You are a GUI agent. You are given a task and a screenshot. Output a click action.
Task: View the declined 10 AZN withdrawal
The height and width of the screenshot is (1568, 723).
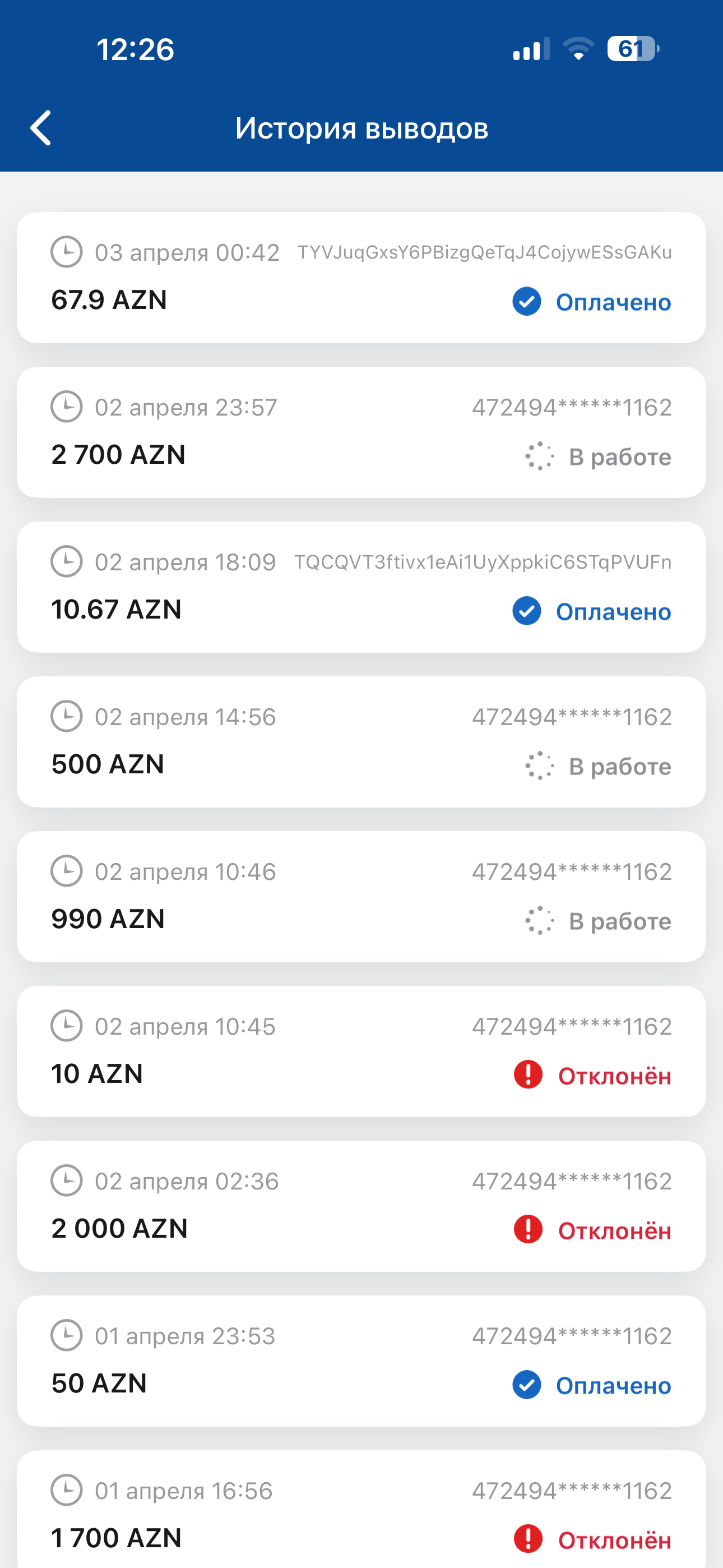361,1051
